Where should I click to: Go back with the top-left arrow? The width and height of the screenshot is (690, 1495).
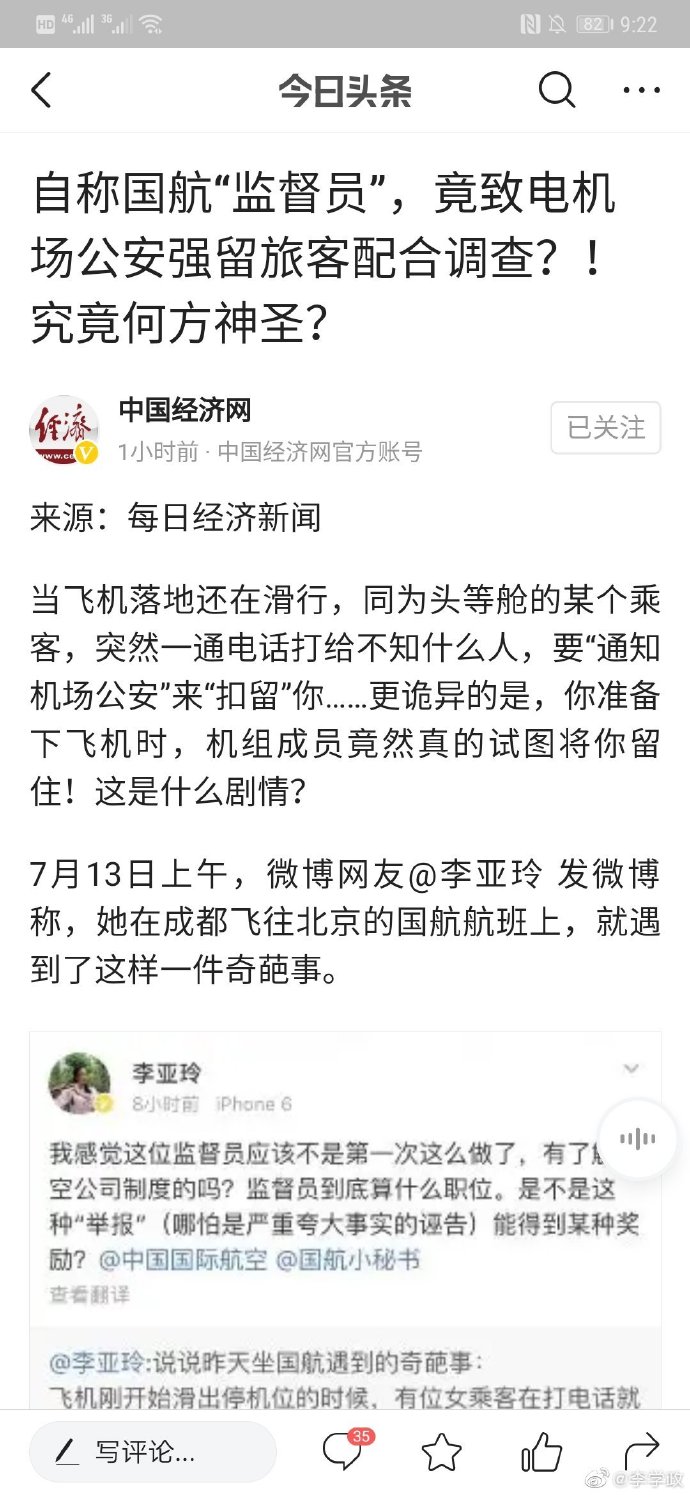click(x=41, y=91)
